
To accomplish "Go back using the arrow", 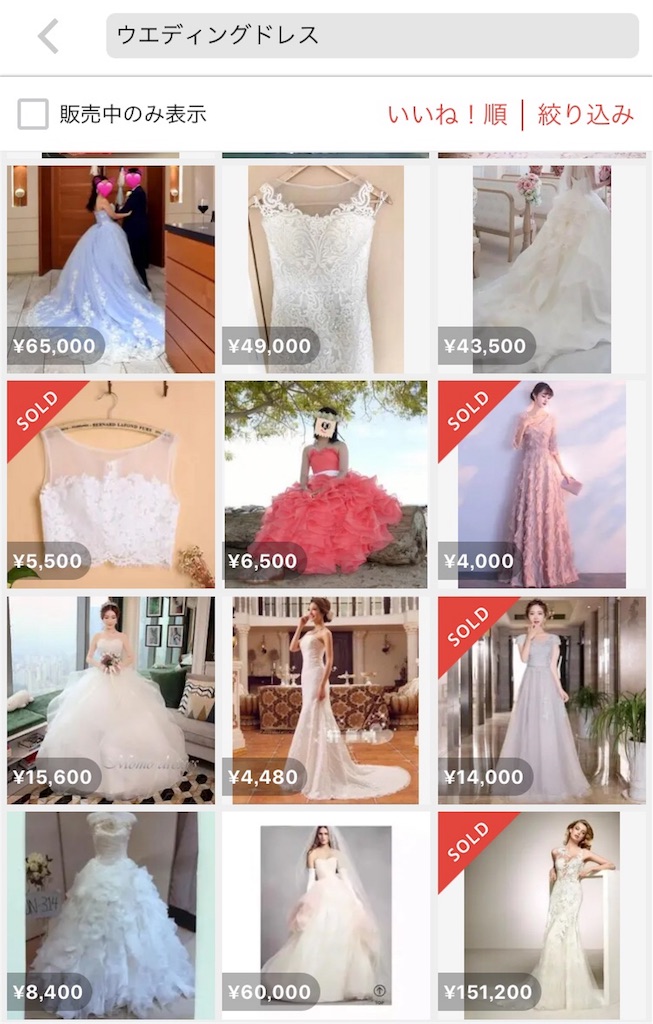I will (48, 37).
